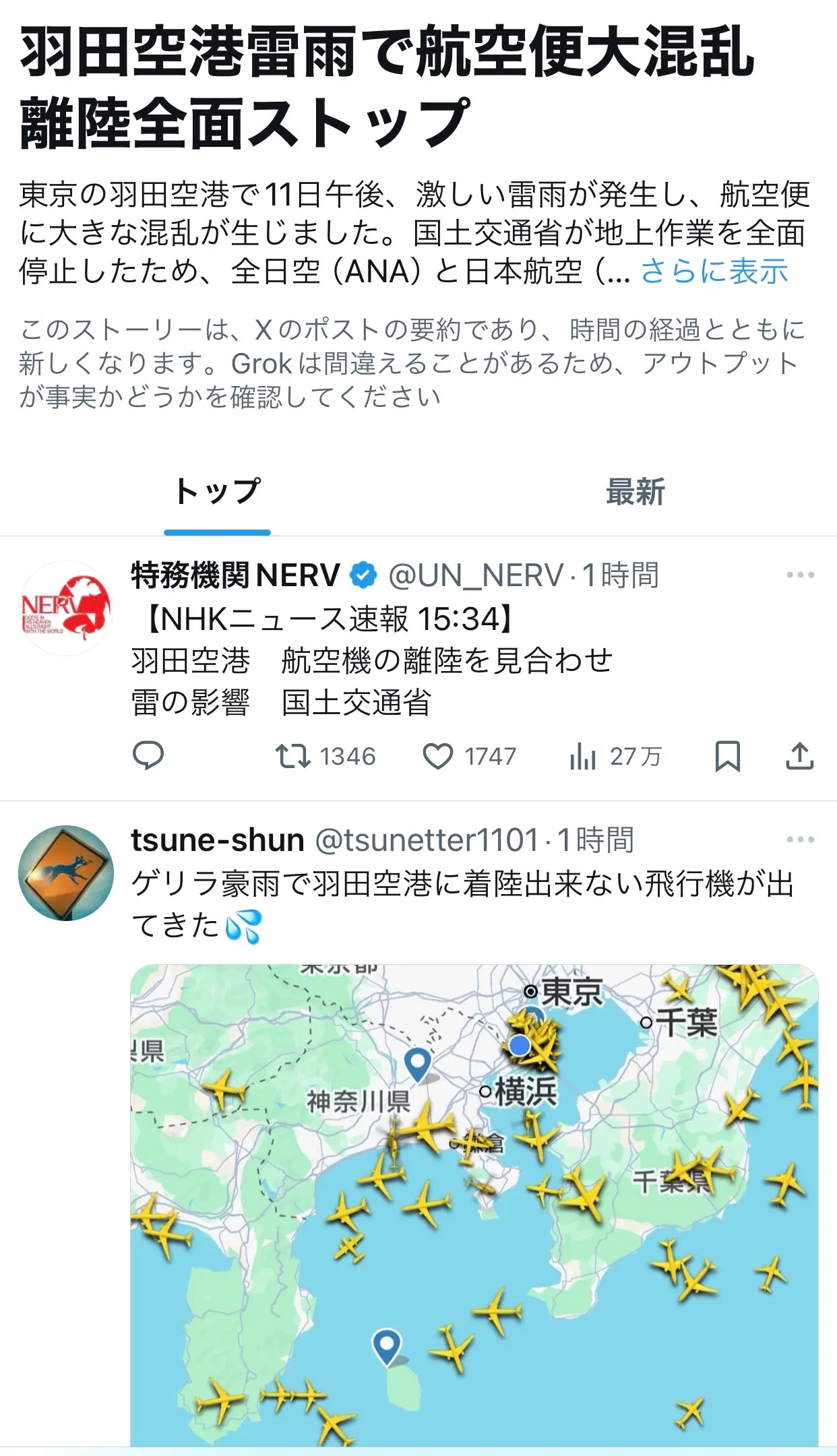
Task: Tap the @tsunetter1101 handle
Action: coord(427,840)
